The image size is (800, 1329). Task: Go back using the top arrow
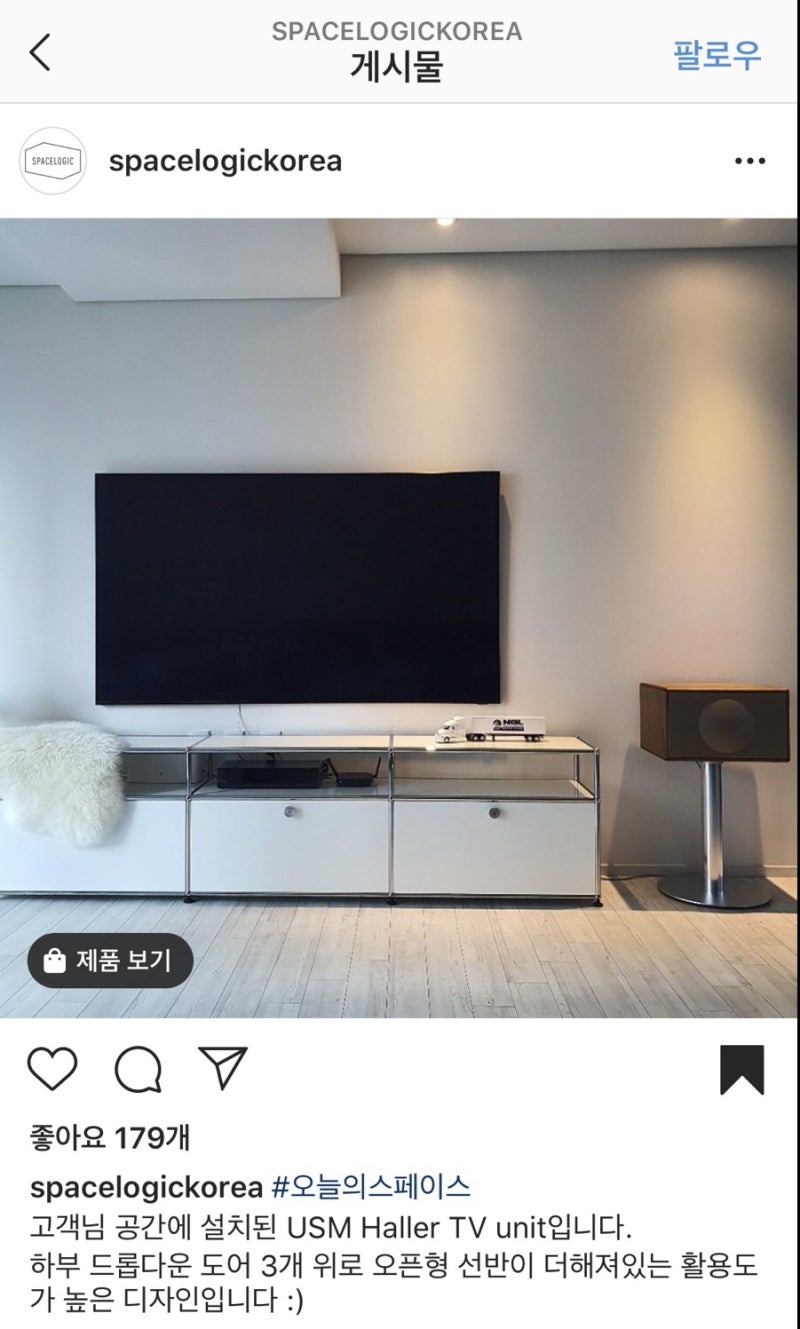(x=40, y=53)
